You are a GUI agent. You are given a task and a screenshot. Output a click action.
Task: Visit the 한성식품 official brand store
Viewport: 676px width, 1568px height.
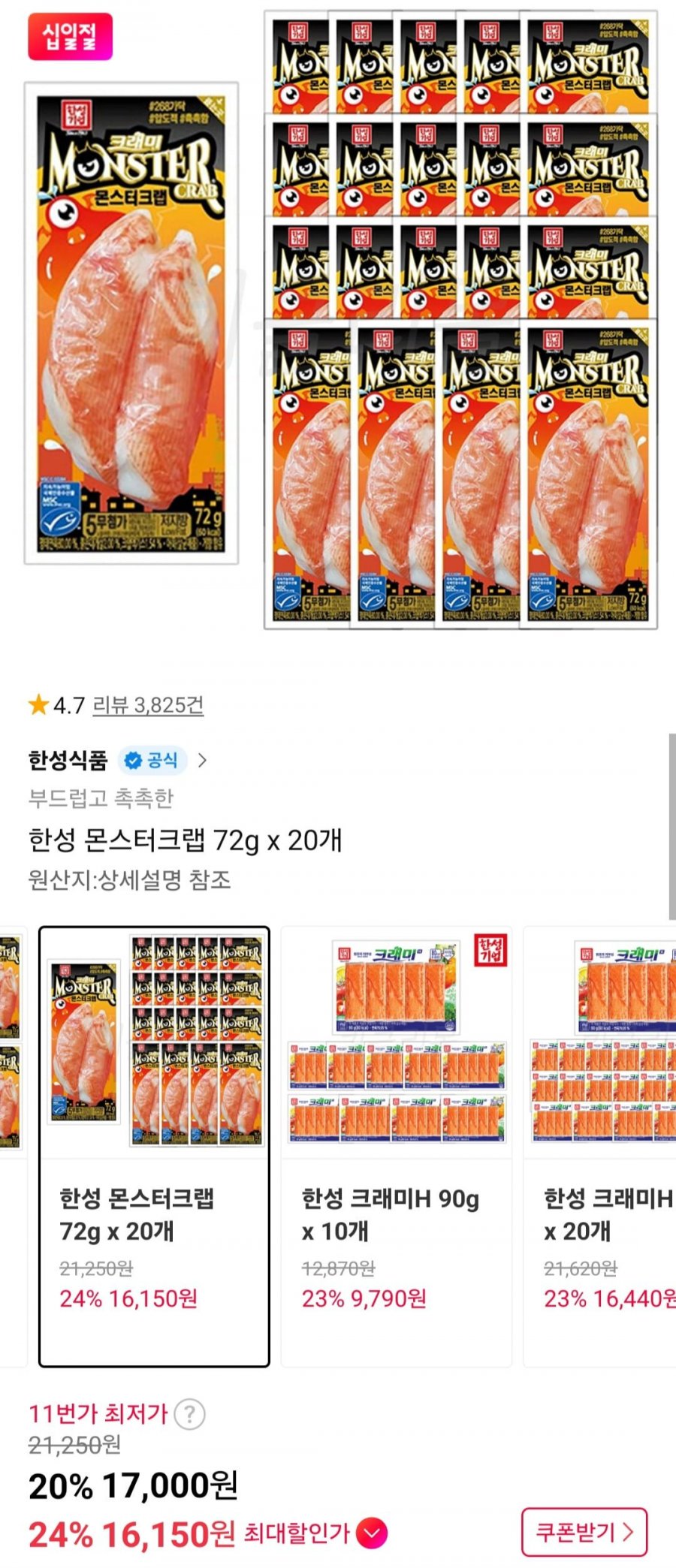tap(117, 761)
